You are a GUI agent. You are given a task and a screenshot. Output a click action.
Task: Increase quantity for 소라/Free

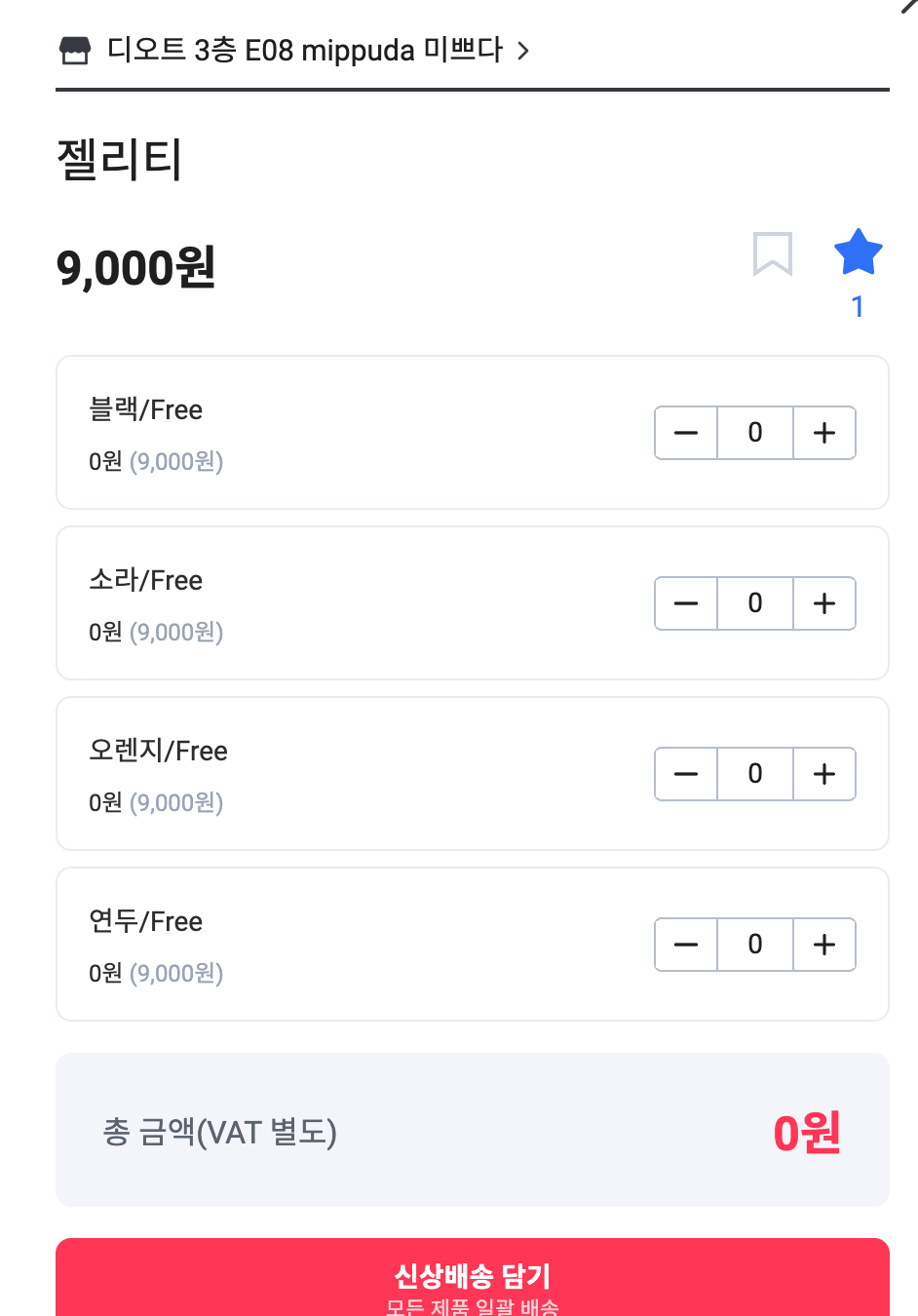coord(824,603)
